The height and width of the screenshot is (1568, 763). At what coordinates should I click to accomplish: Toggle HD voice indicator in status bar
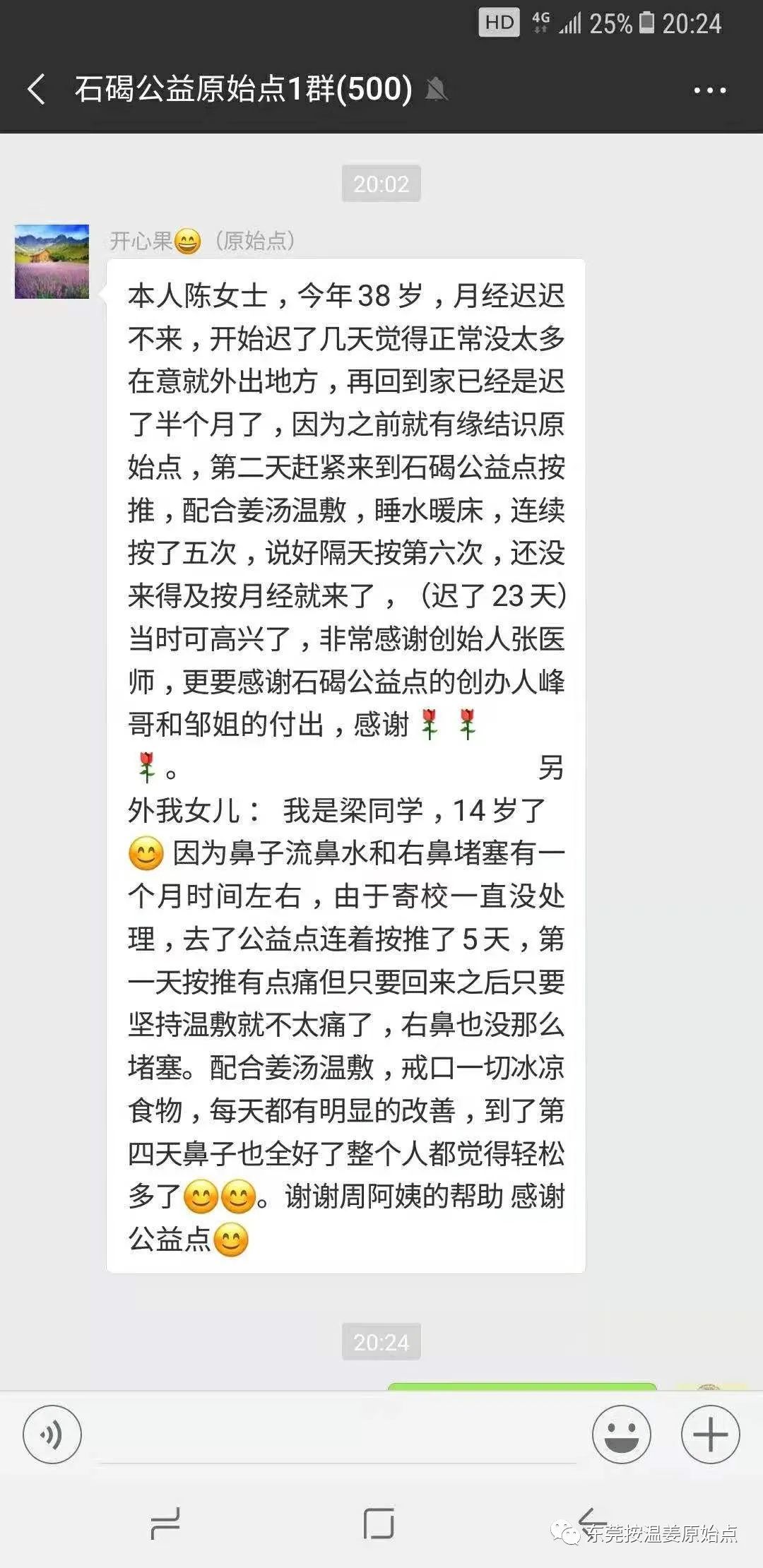point(498,23)
